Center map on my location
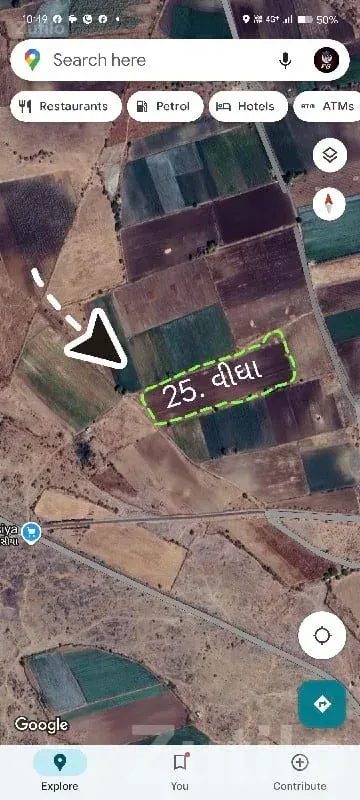 322,635
